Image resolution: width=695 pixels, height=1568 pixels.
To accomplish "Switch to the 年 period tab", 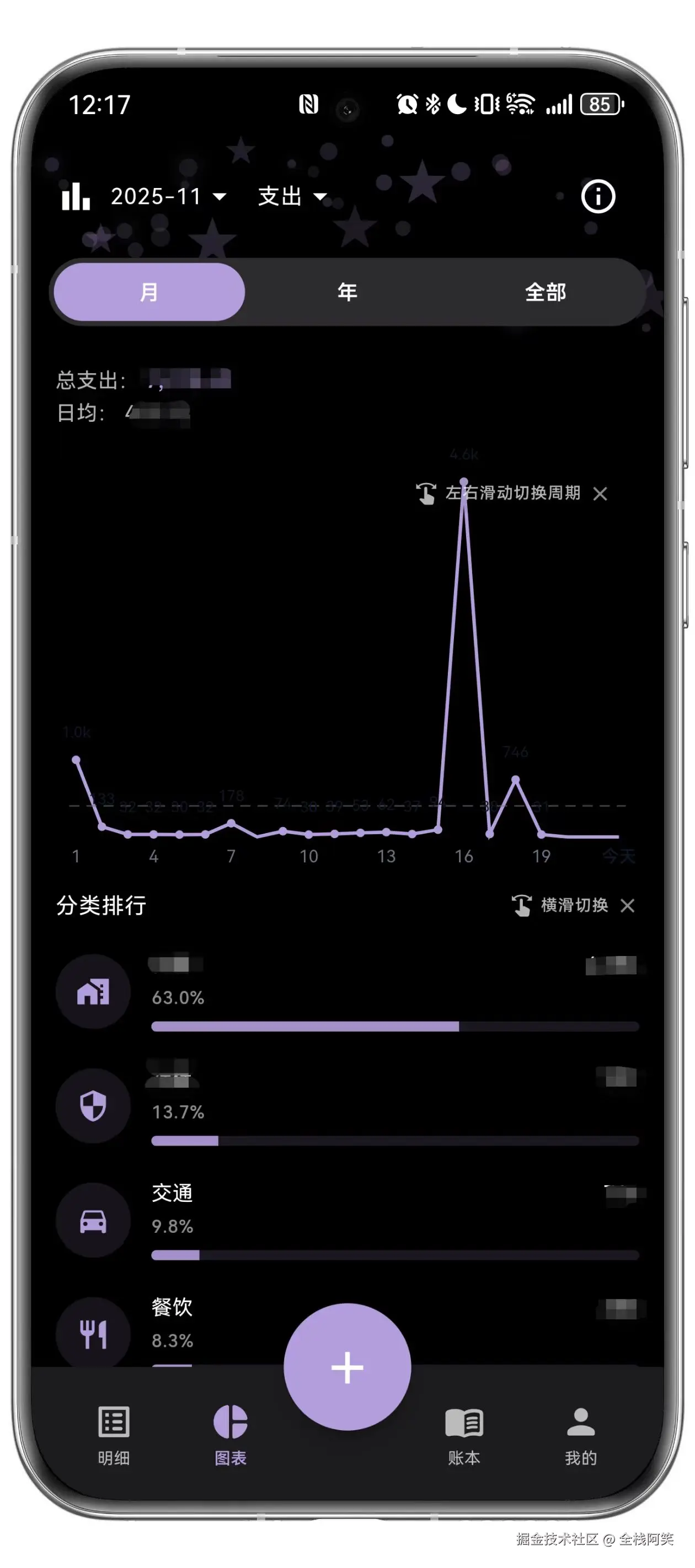I will click(347, 292).
